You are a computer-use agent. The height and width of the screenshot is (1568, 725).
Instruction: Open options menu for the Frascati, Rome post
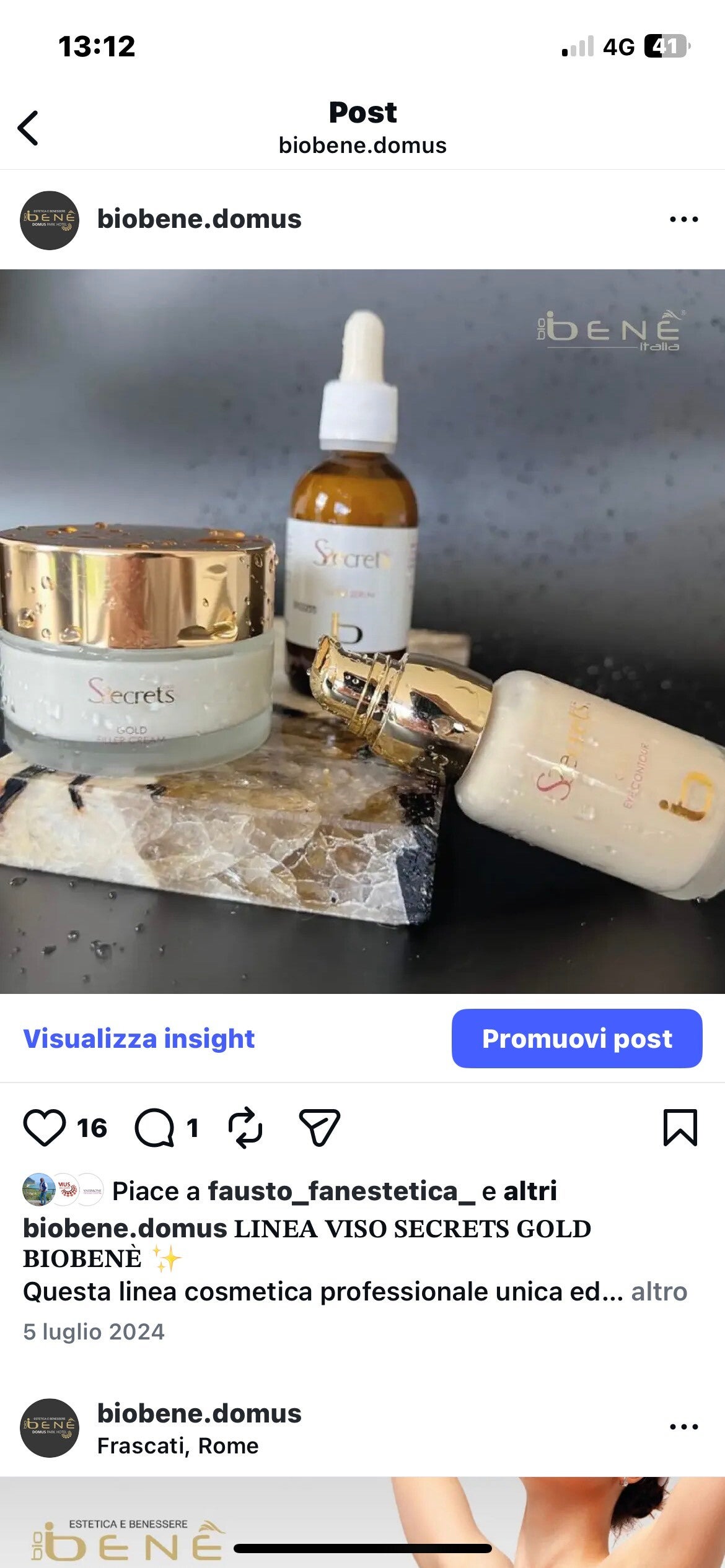[x=683, y=1427]
